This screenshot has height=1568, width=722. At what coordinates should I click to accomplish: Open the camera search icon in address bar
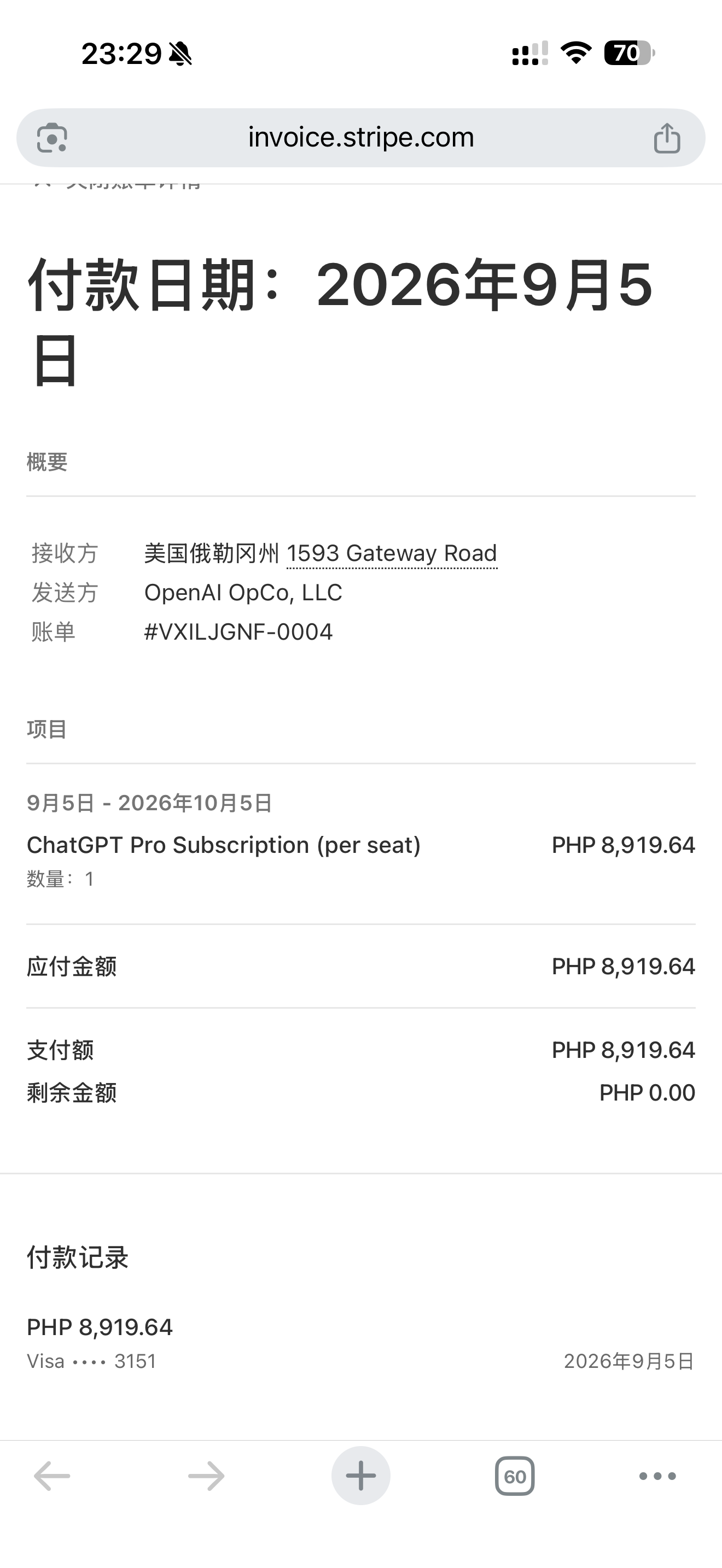tap(53, 138)
